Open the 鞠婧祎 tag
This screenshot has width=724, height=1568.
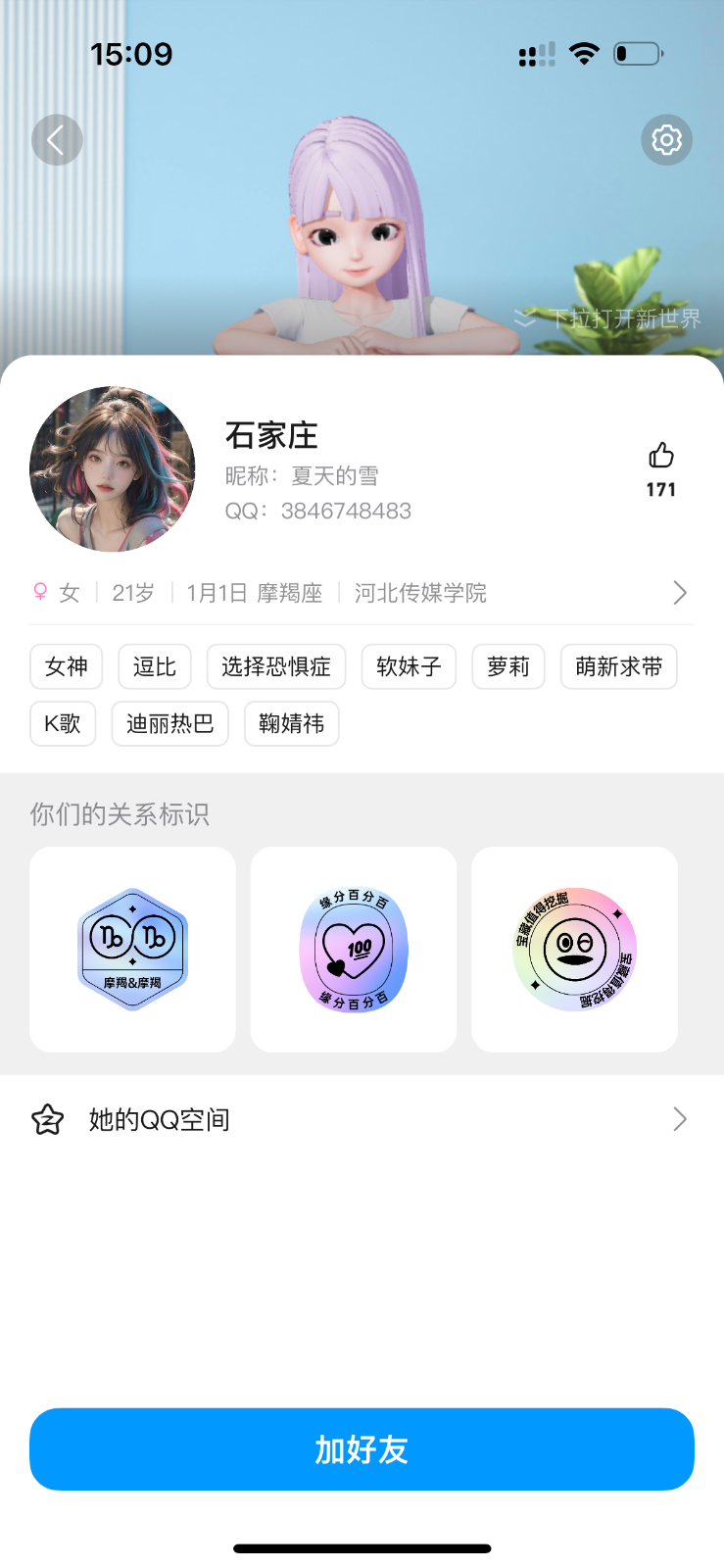(x=291, y=724)
